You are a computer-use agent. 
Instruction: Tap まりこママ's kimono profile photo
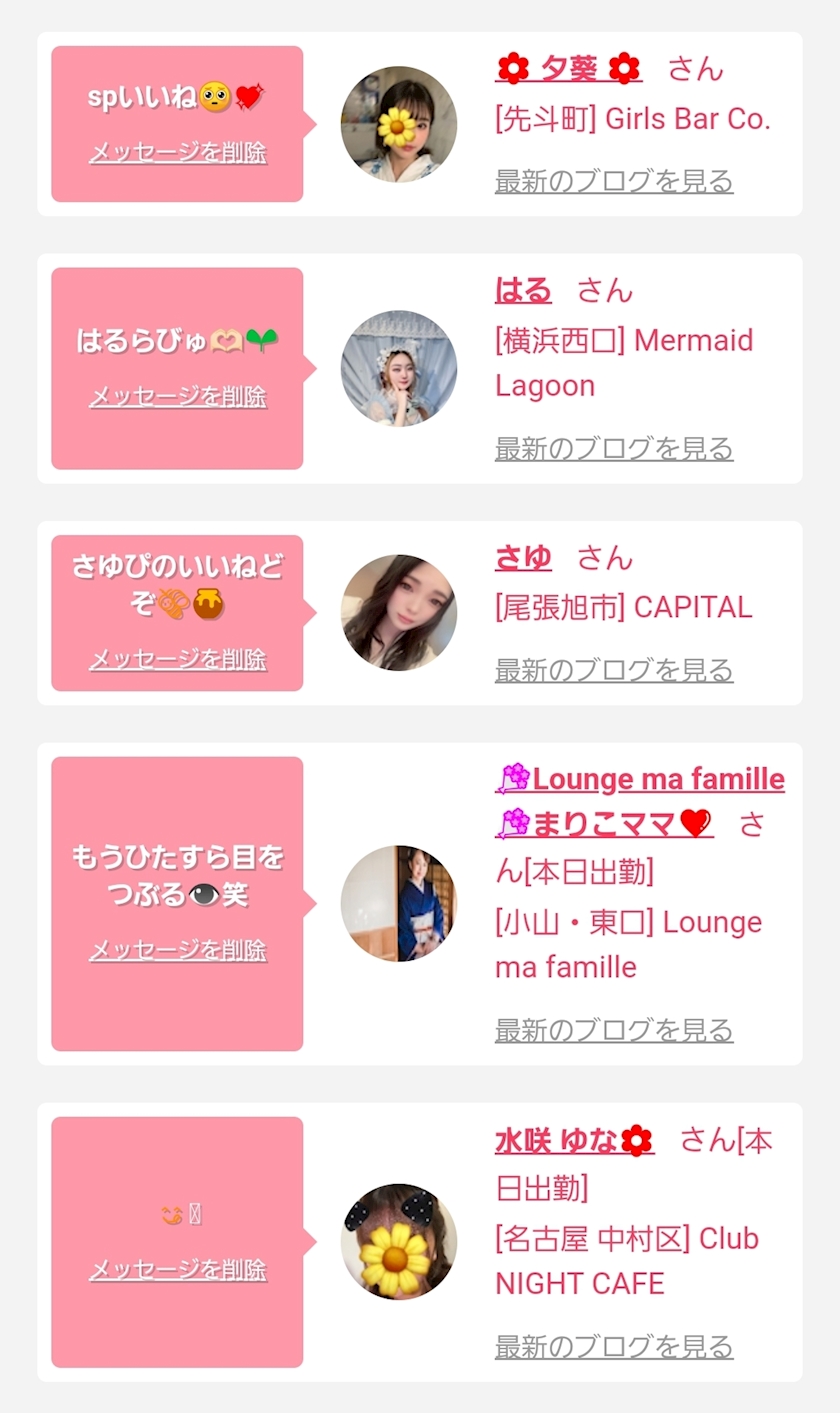pos(399,904)
